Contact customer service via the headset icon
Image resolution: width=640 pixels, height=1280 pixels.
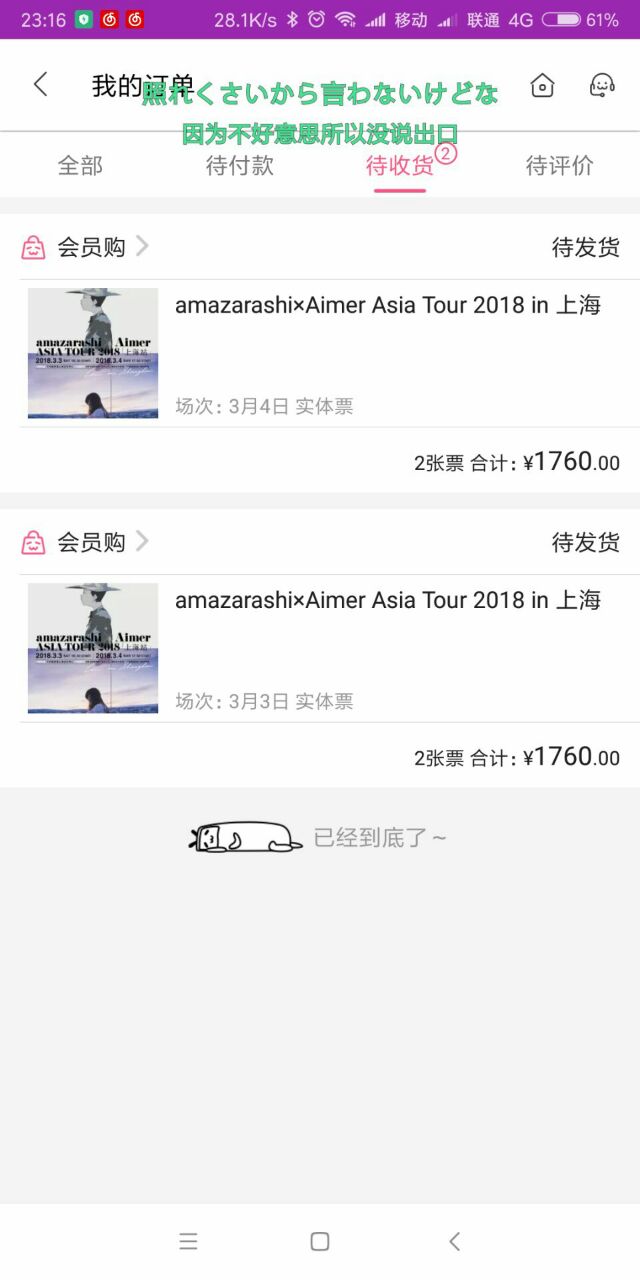[602, 86]
